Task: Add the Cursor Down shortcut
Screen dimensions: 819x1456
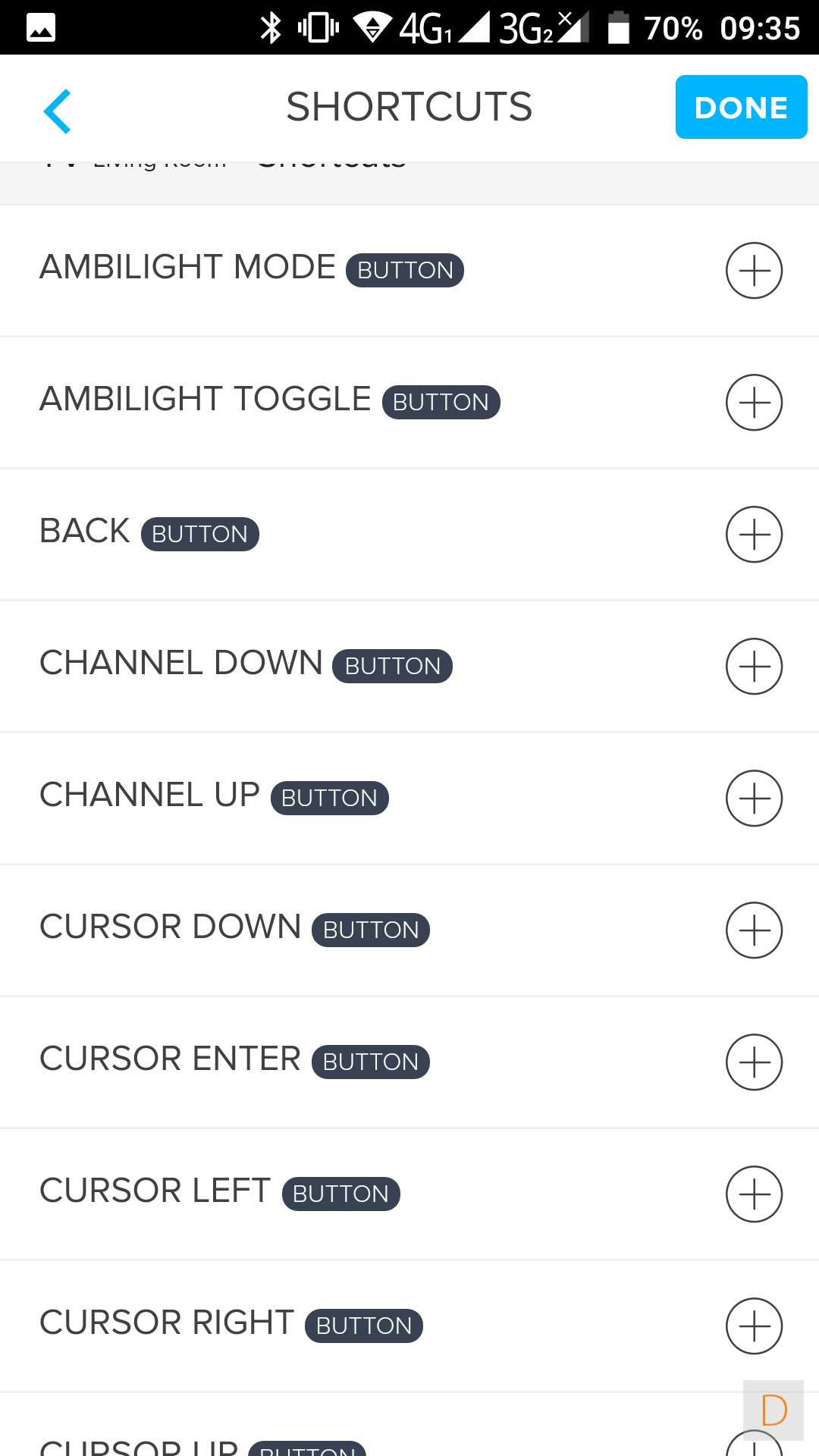Action: 754,930
